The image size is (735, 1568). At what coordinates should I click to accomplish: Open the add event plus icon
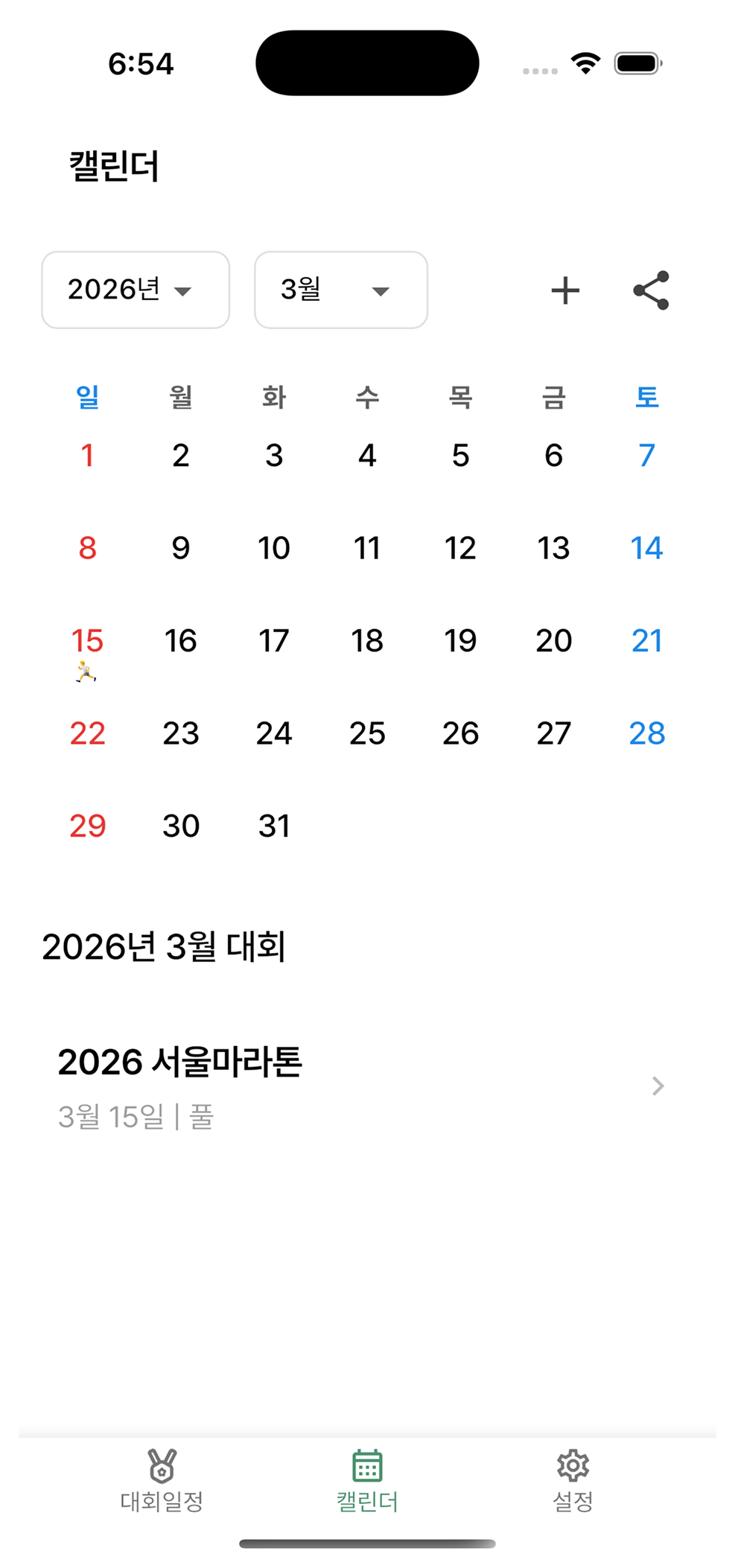coord(566,290)
